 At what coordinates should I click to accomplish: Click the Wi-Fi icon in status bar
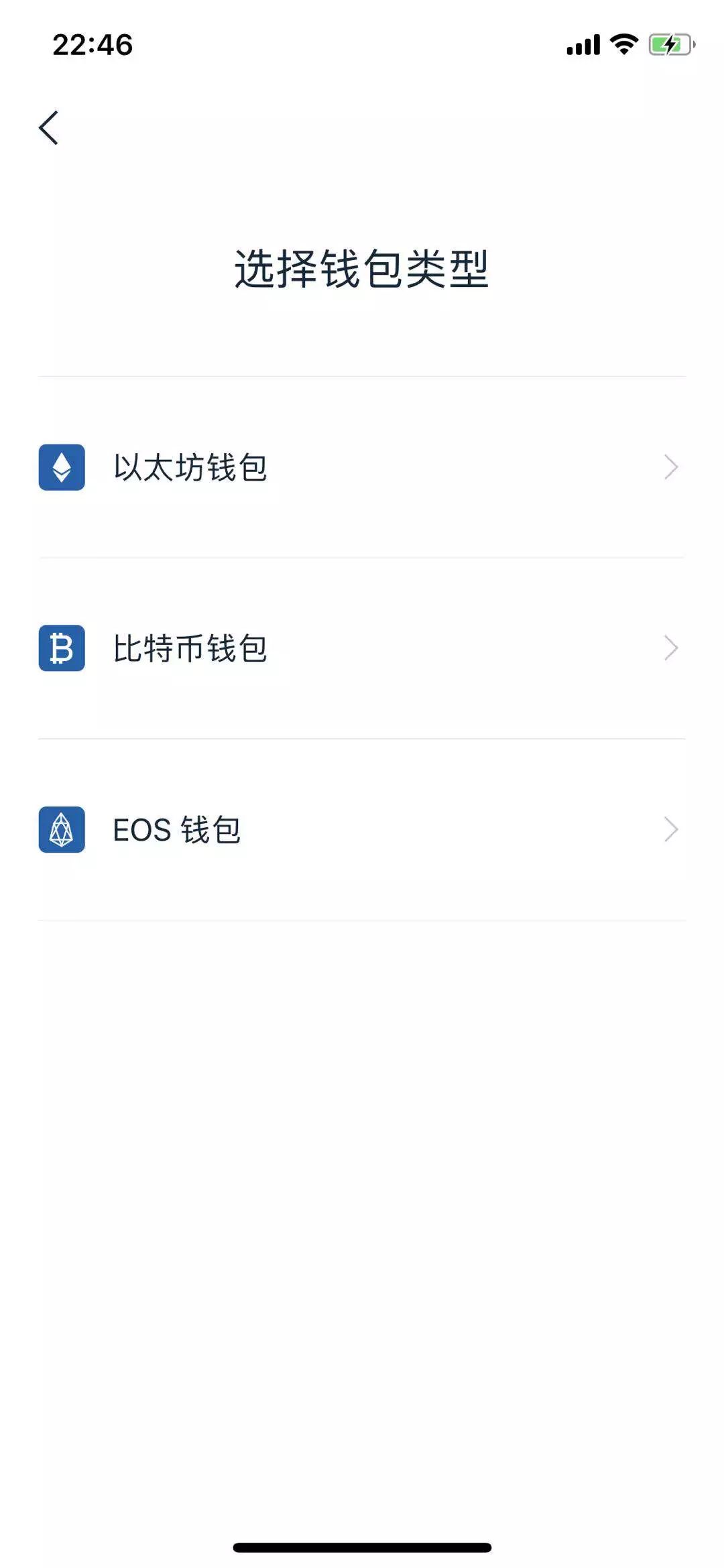pos(622,44)
